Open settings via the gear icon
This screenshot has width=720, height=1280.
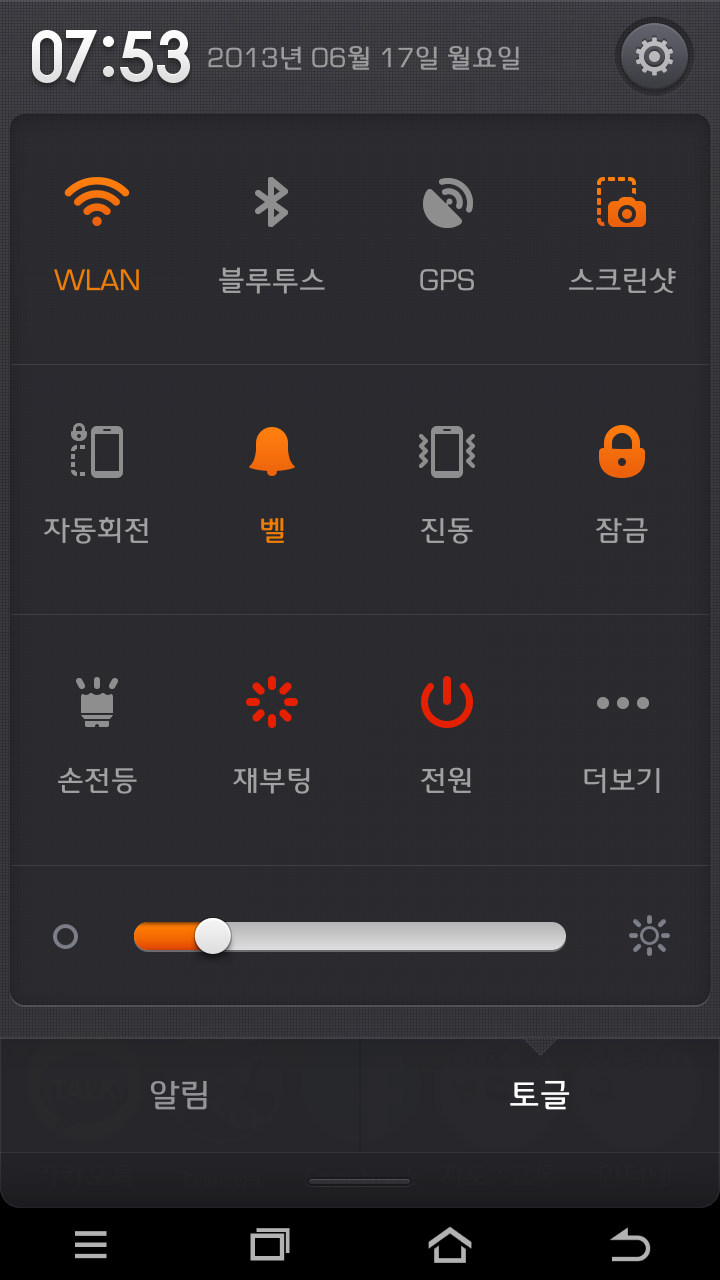click(654, 56)
